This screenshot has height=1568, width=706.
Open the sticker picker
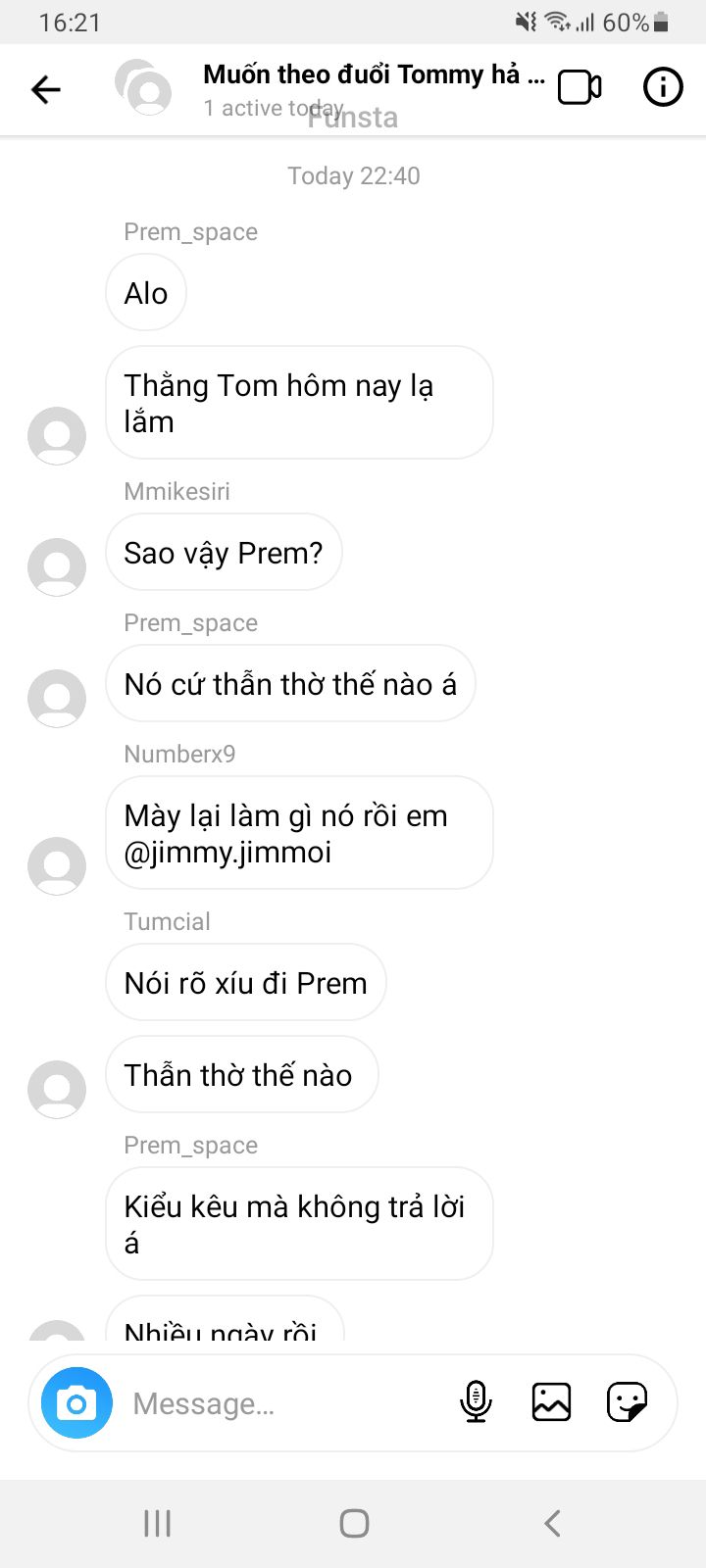click(x=627, y=1402)
